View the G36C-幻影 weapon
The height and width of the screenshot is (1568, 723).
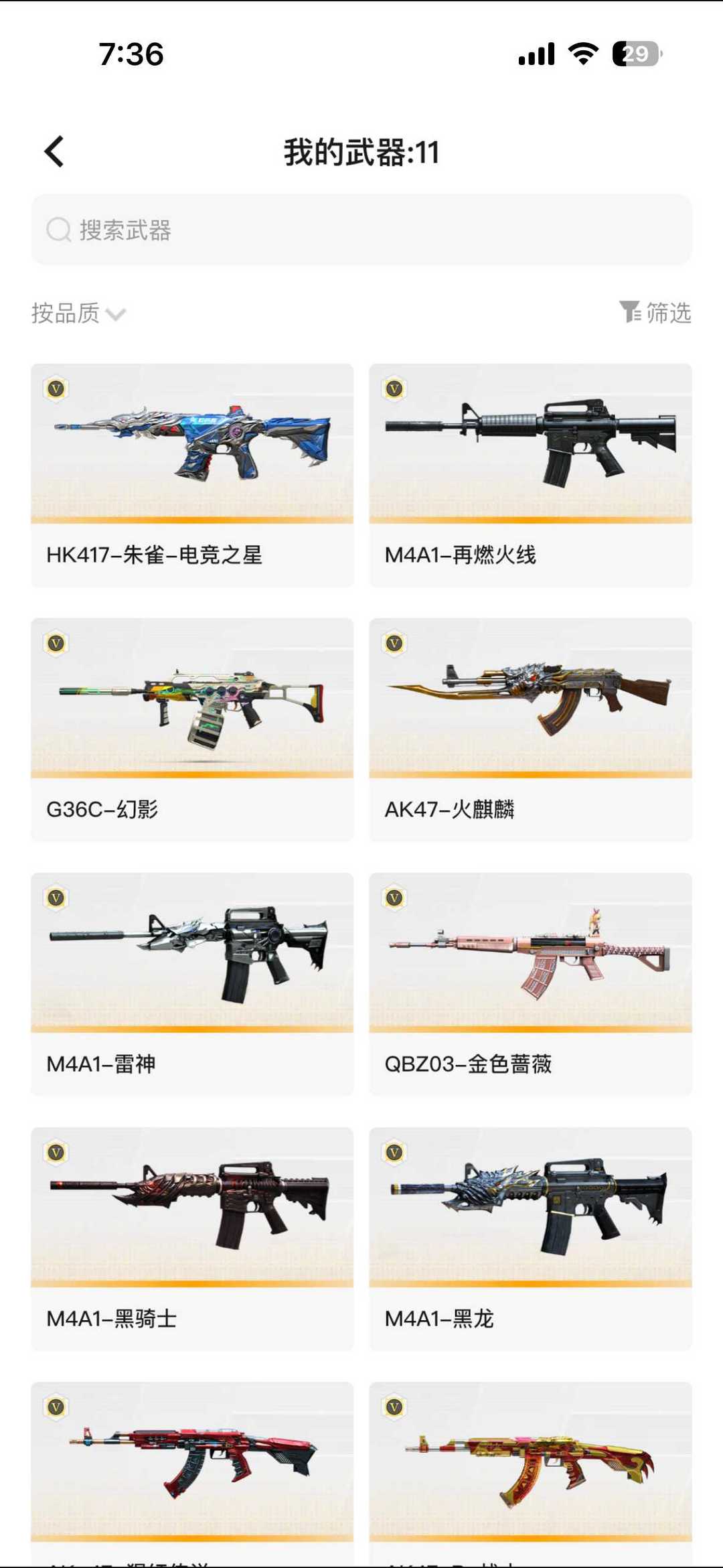(x=192, y=729)
